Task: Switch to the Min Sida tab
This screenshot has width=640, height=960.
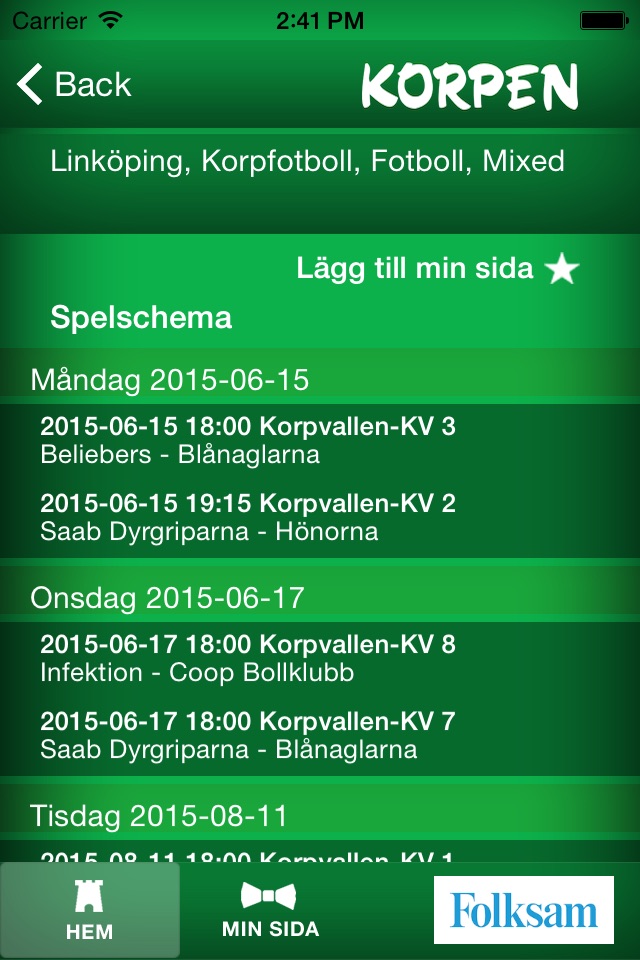Action: 270,911
